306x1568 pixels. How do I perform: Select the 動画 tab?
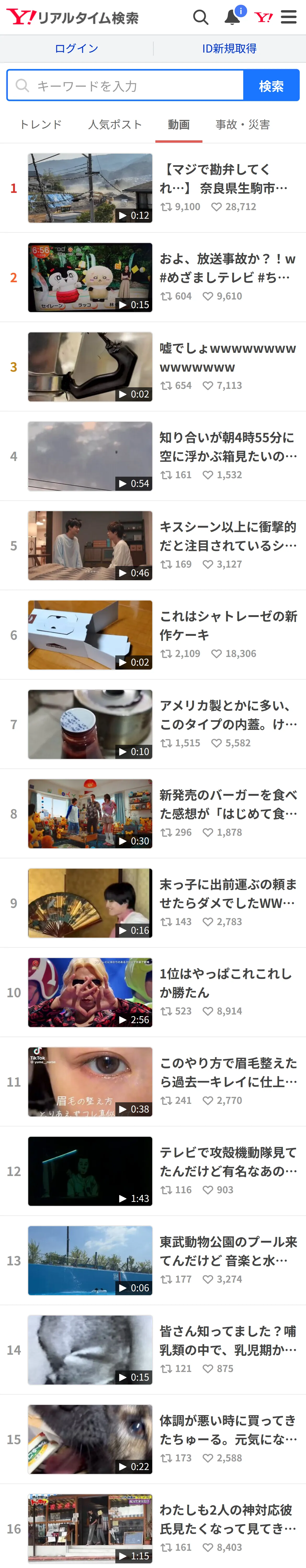[179, 125]
